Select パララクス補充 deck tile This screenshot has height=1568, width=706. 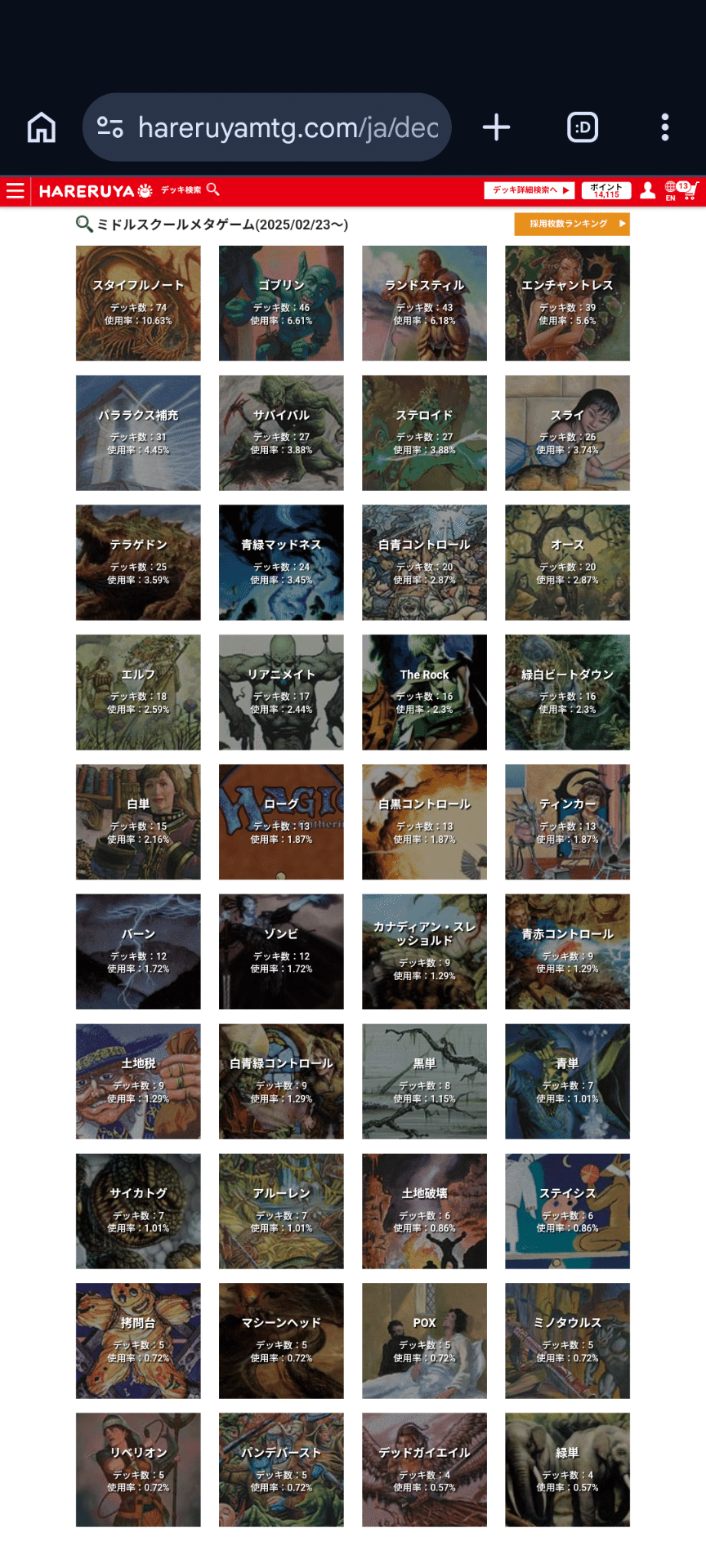(138, 433)
